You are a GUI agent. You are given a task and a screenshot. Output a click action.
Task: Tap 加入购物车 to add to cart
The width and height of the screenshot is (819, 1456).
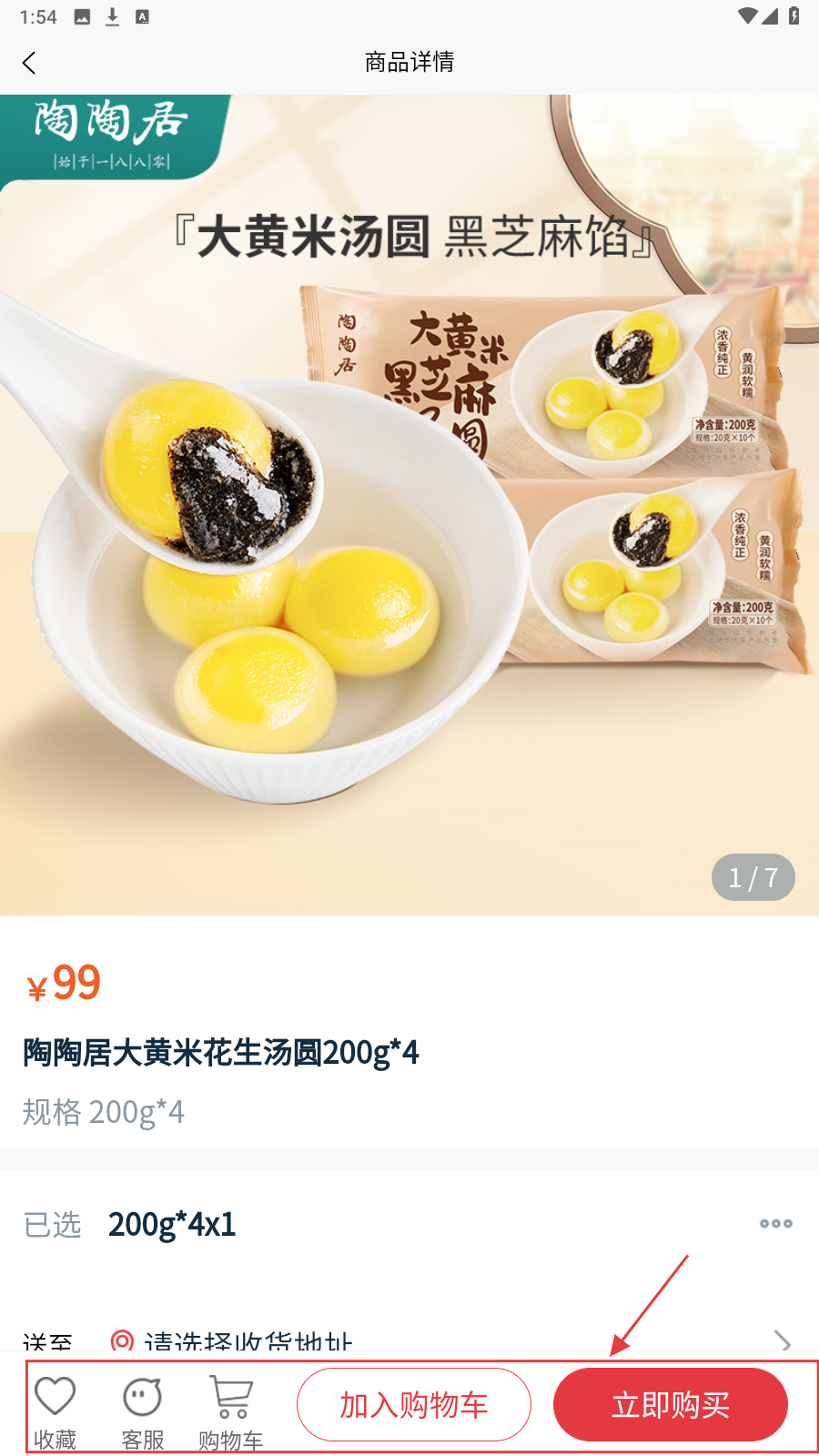(x=414, y=1405)
